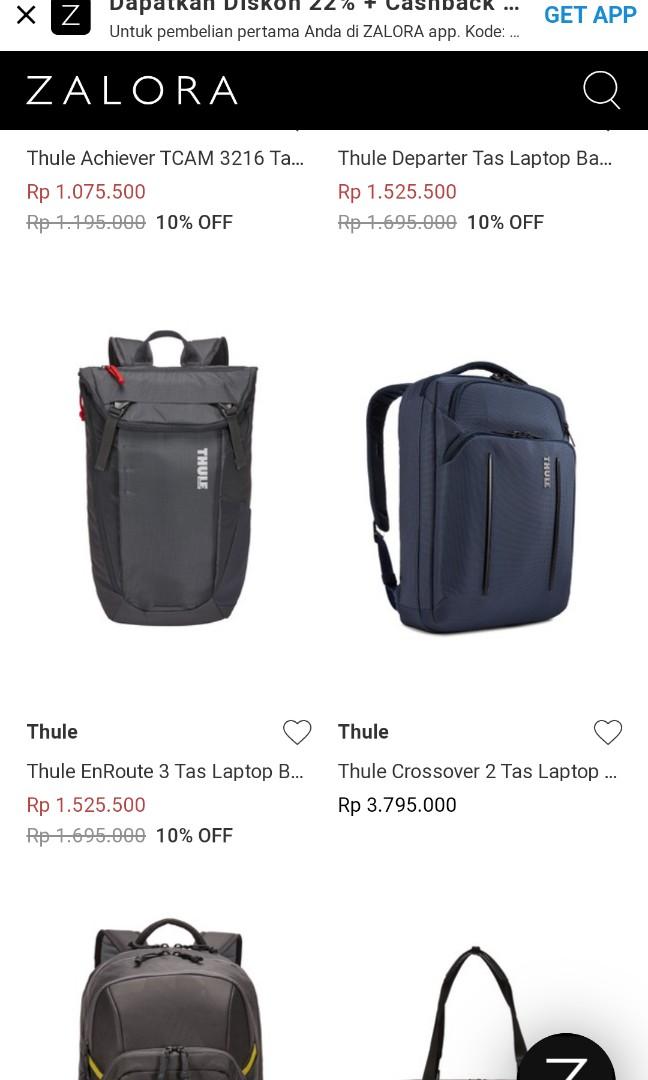The width and height of the screenshot is (648, 1080).
Task: Tap the GET APP link
Action: point(590,15)
